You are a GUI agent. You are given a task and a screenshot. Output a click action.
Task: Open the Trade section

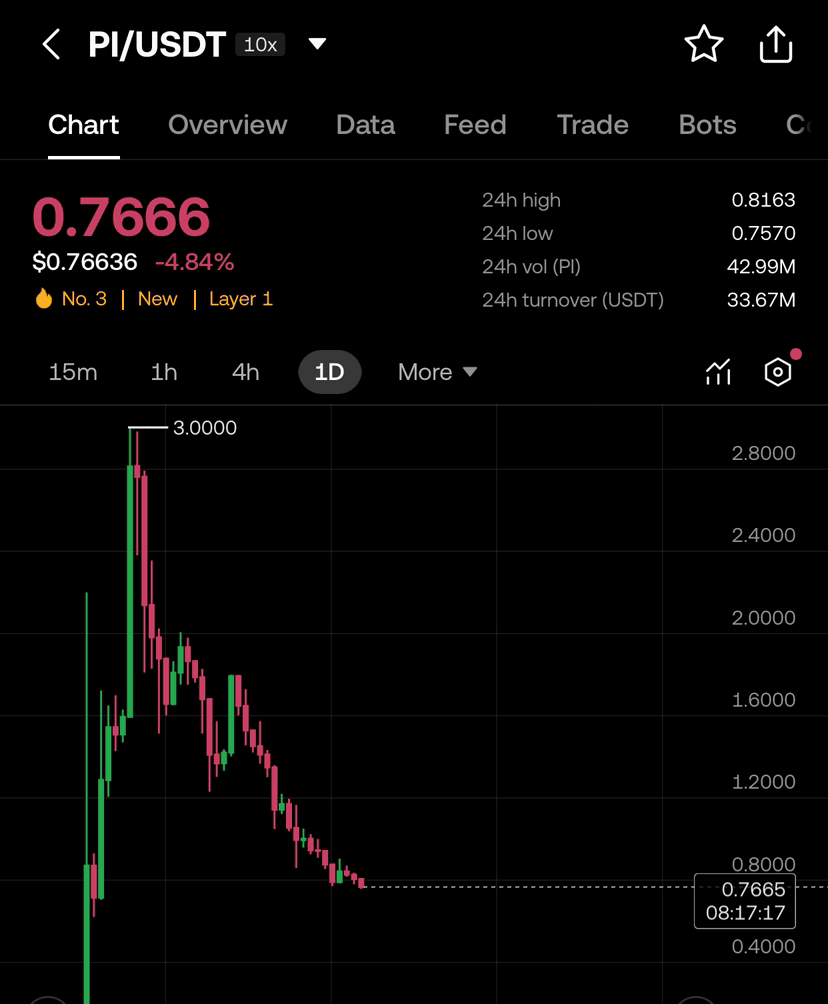[x=592, y=125]
